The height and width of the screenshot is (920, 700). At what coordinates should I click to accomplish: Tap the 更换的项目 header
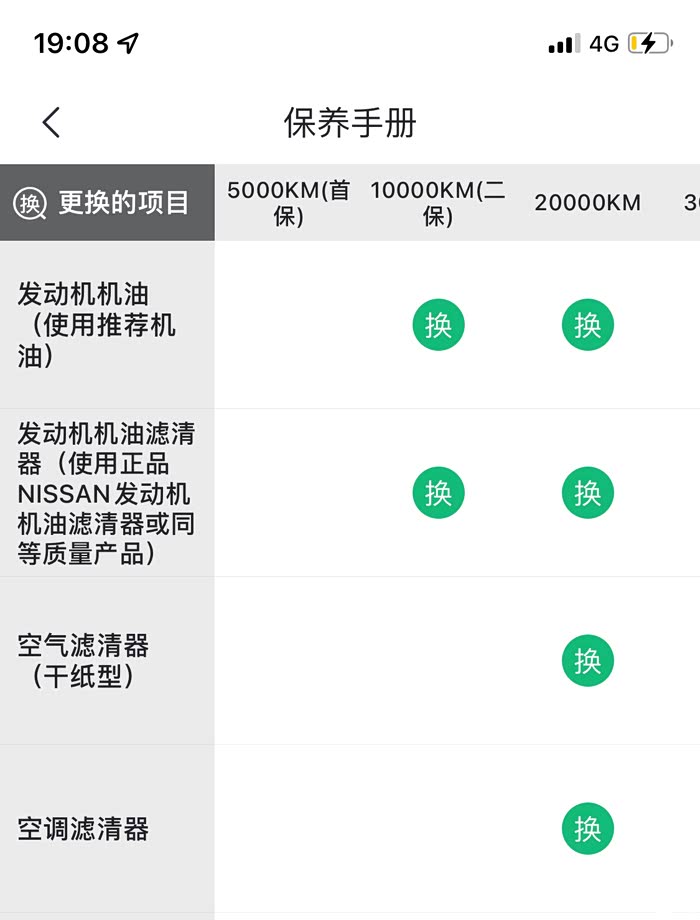coord(107,202)
